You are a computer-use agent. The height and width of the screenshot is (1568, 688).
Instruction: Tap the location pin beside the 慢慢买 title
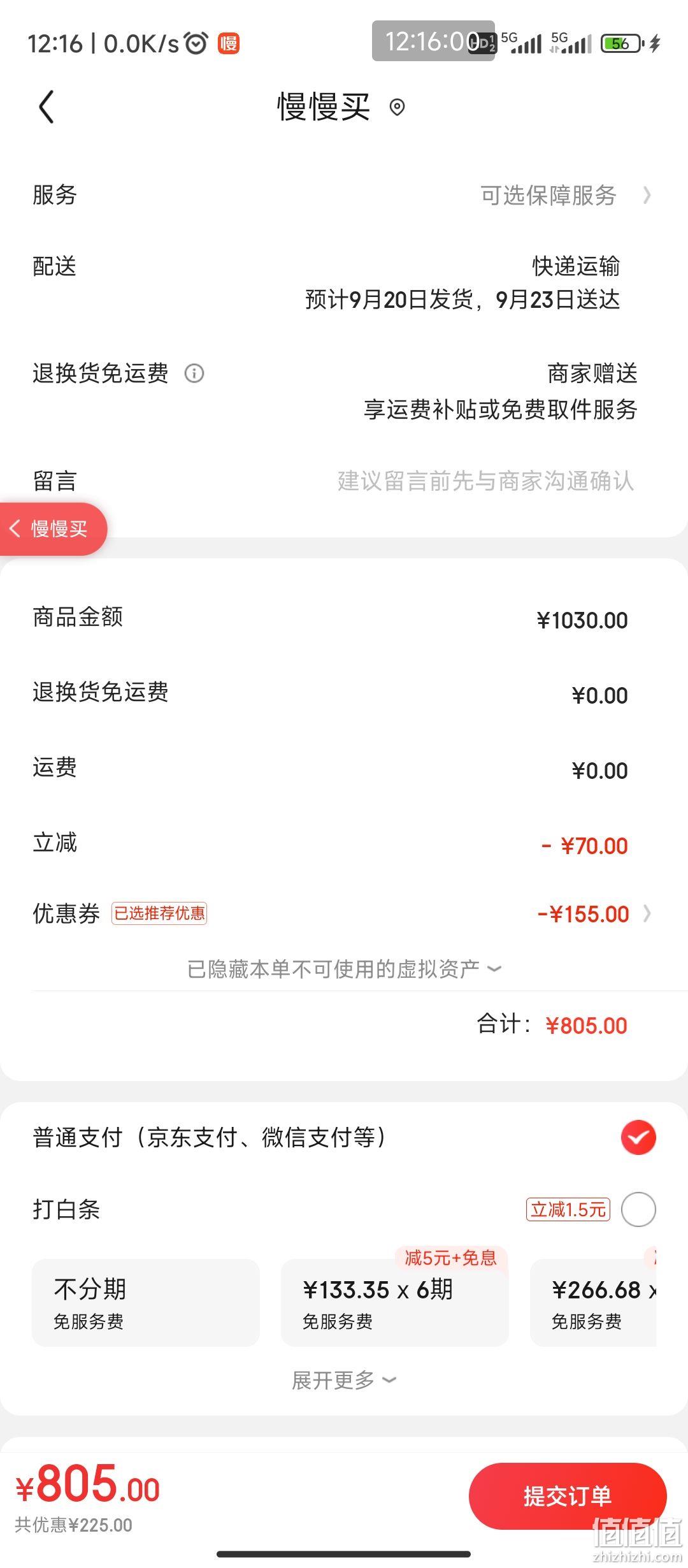397,107
